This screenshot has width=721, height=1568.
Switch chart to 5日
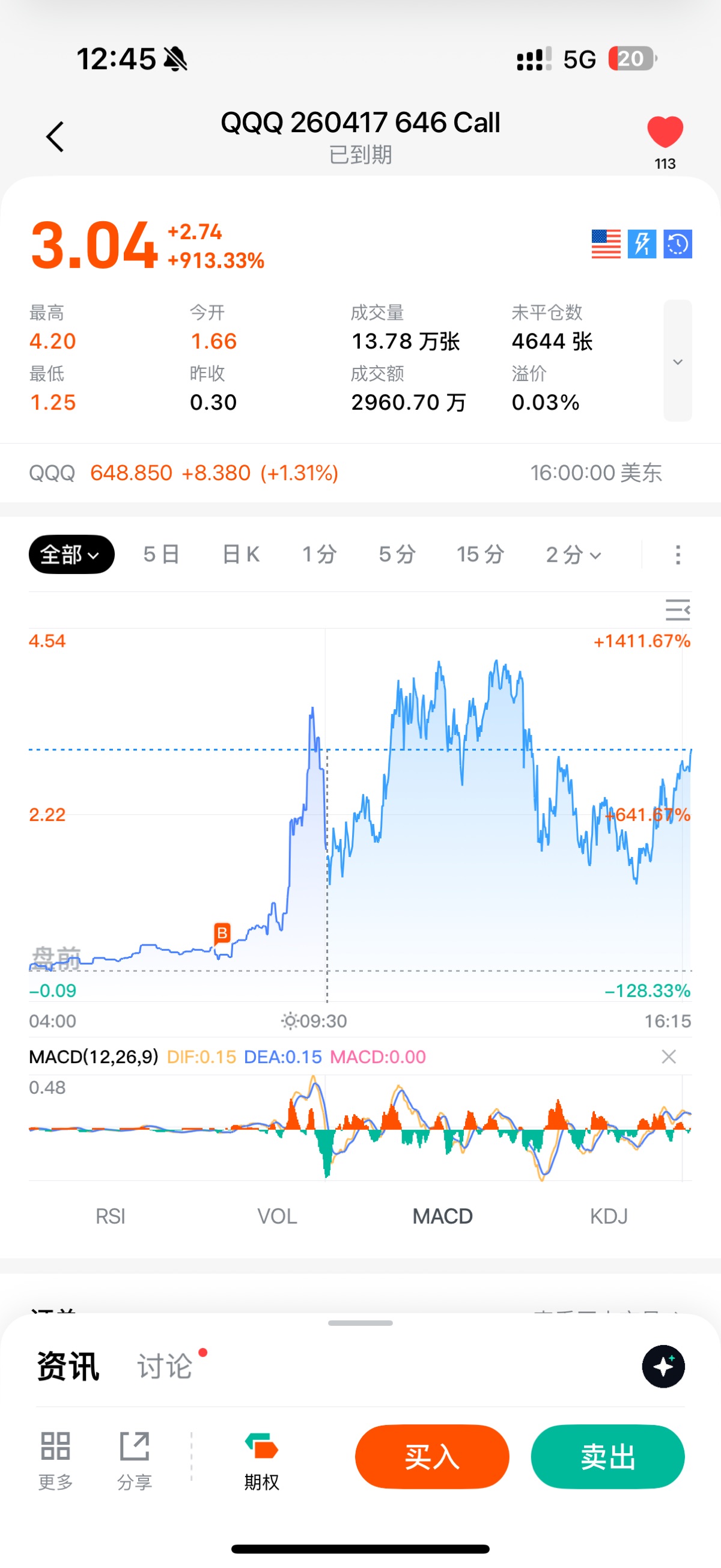[x=161, y=554]
